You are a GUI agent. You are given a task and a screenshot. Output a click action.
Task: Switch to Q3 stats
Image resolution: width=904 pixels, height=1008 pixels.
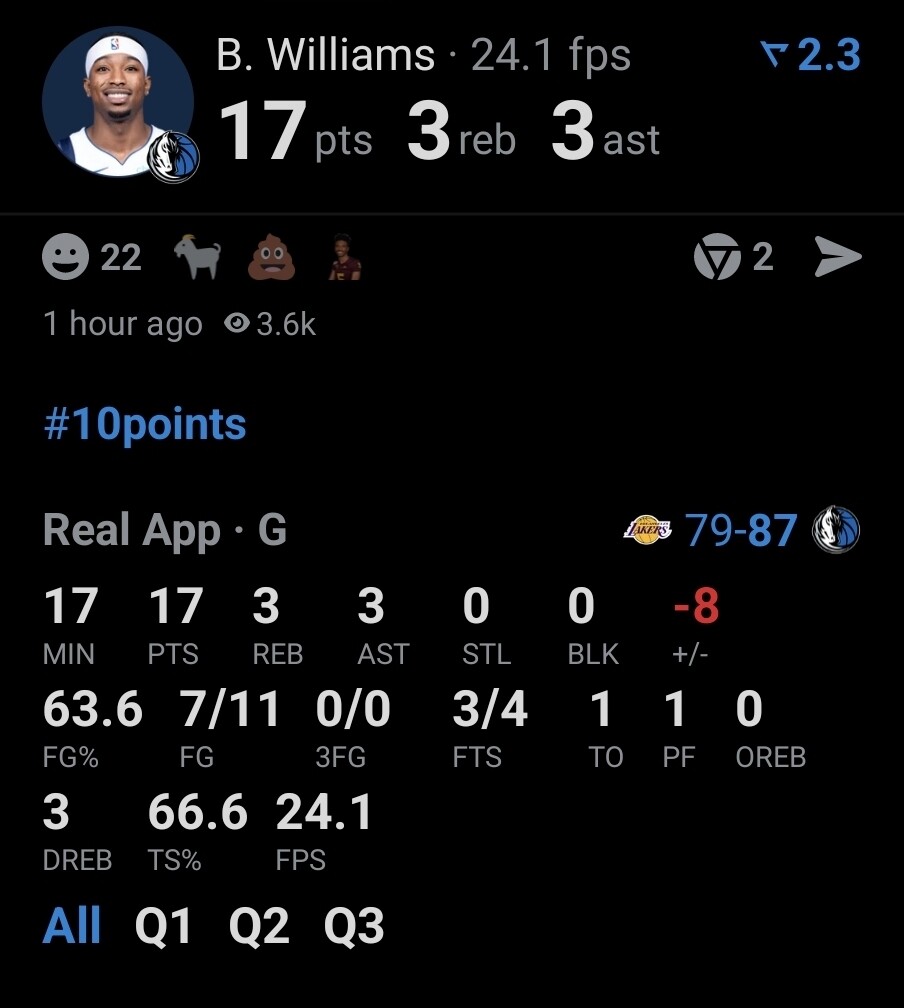[x=353, y=927]
